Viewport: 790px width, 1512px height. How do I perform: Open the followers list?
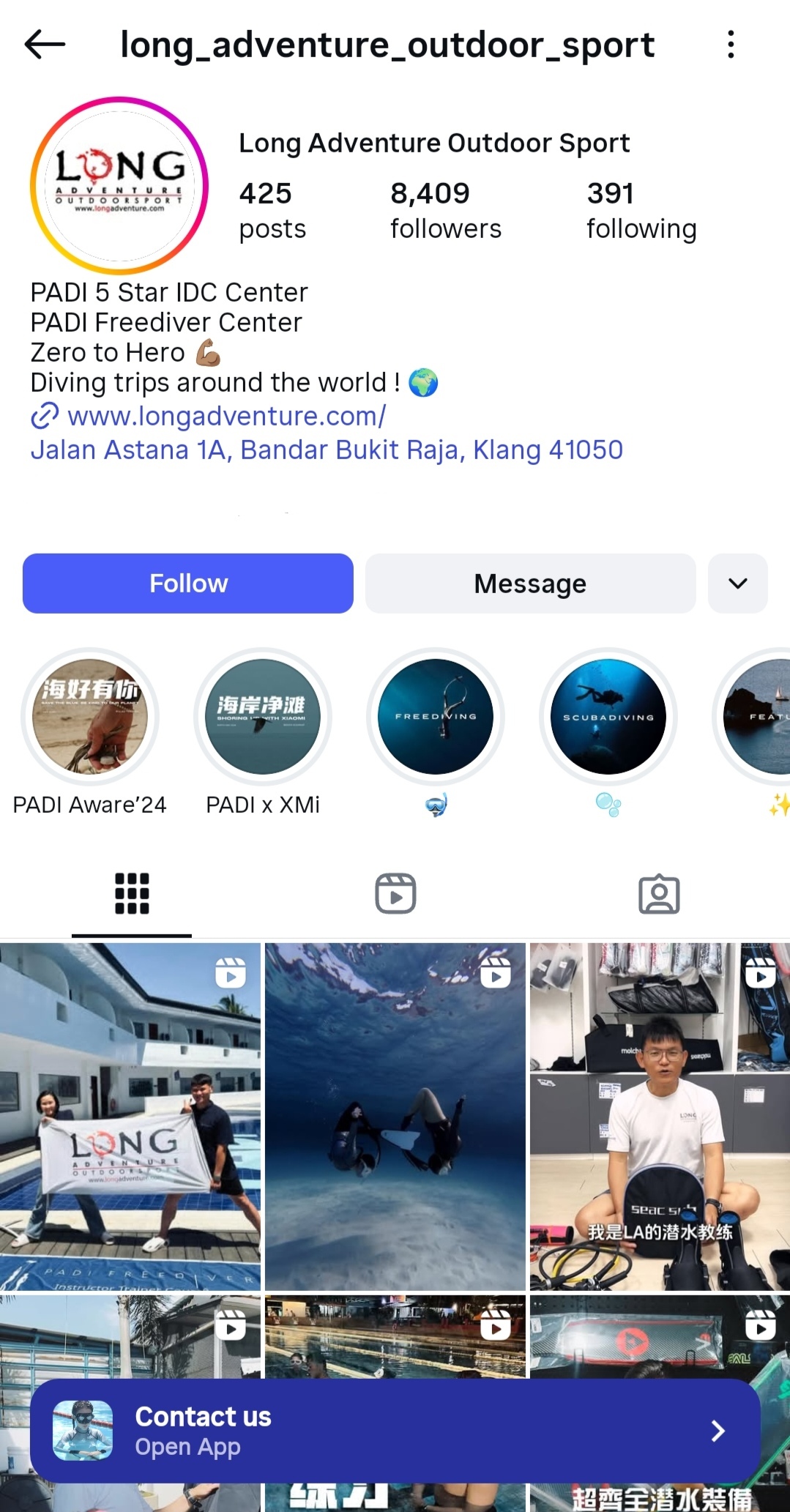445,210
